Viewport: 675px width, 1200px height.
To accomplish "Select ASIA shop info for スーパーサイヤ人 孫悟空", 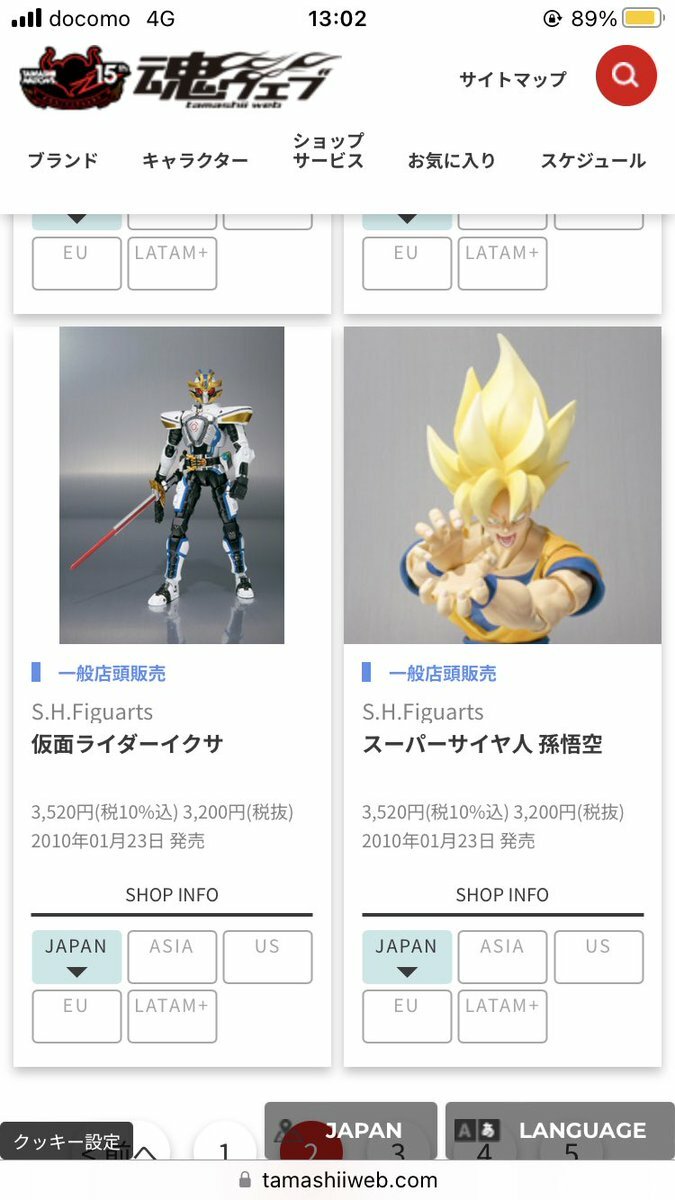I will click(502, 956).
